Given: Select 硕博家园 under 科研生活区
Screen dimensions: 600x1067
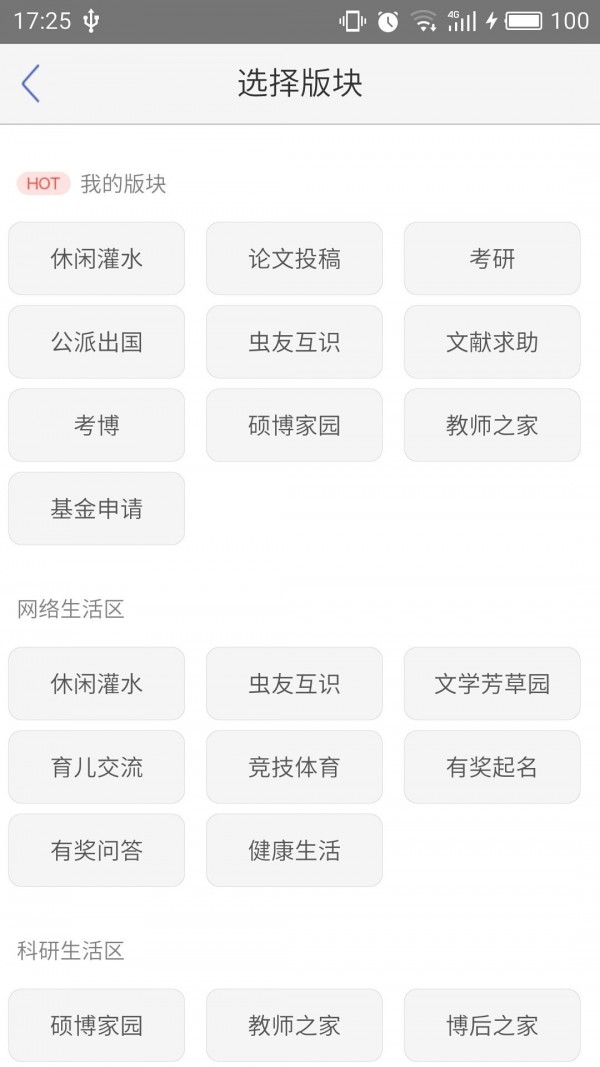Looking at the screenshot, I should pos(97,1025).
